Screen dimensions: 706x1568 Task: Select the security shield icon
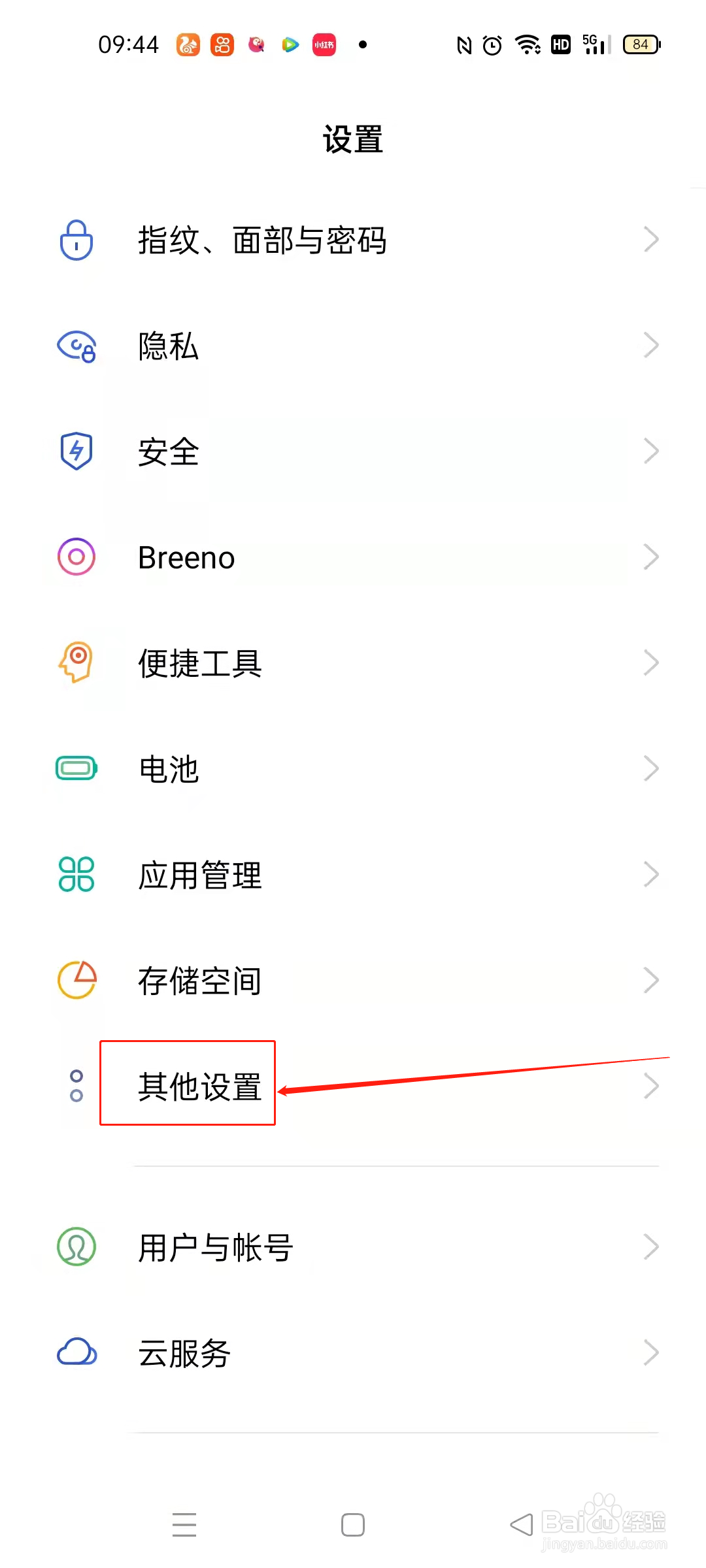click(x=76, y=451)
